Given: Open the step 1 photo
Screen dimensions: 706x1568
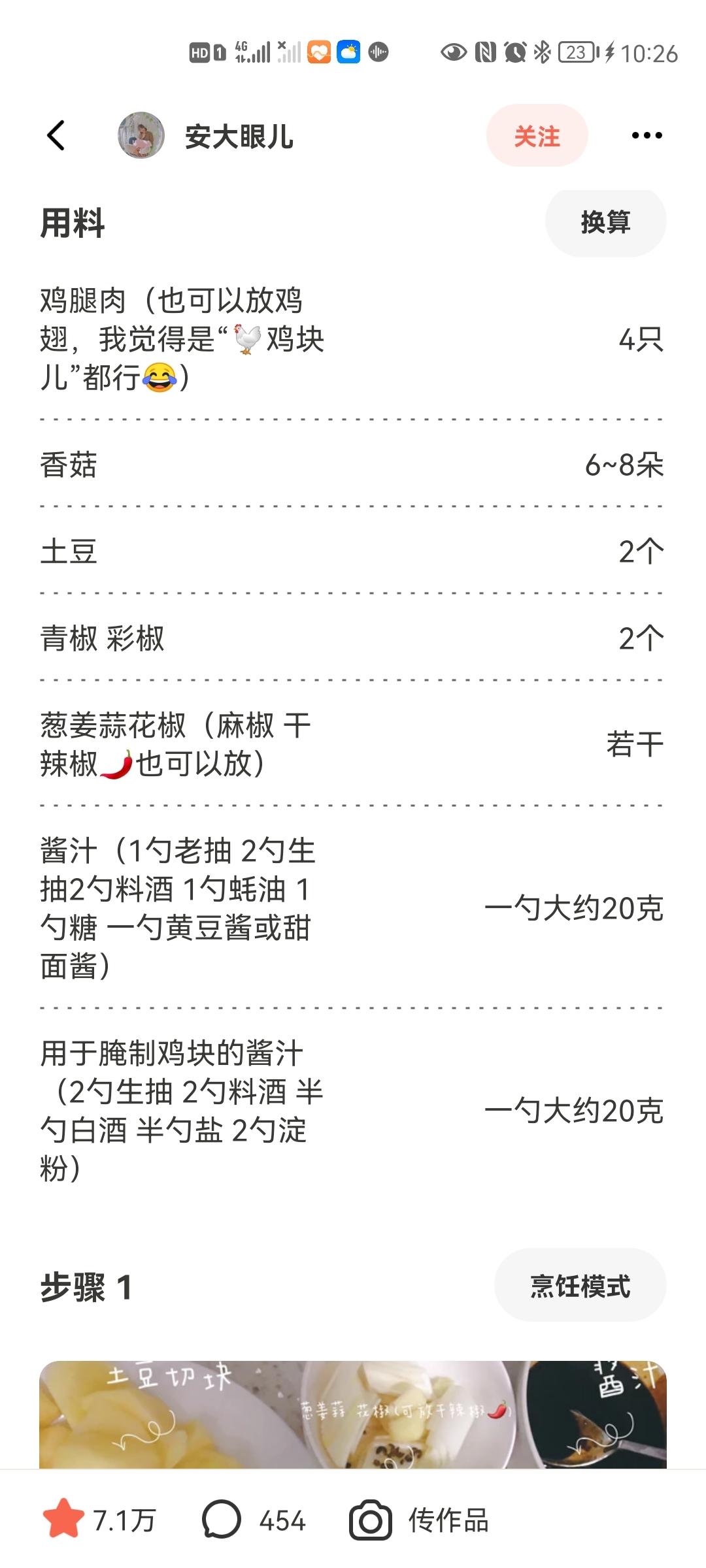Looking at the screenshot, I should (x=353, y=1414).
